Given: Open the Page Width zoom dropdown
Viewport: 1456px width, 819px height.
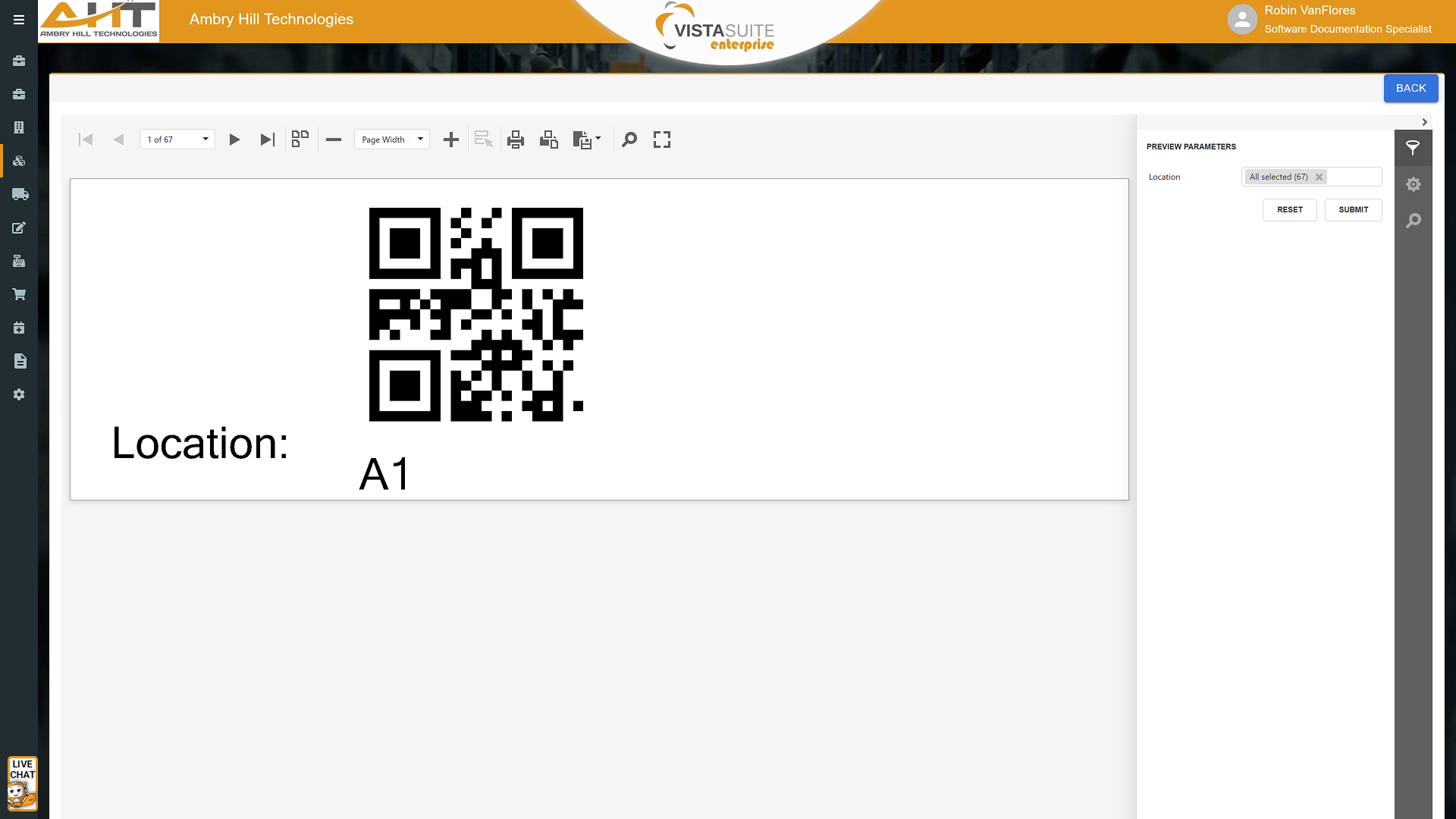Looking at the screenshot, I should pos(392,140).
